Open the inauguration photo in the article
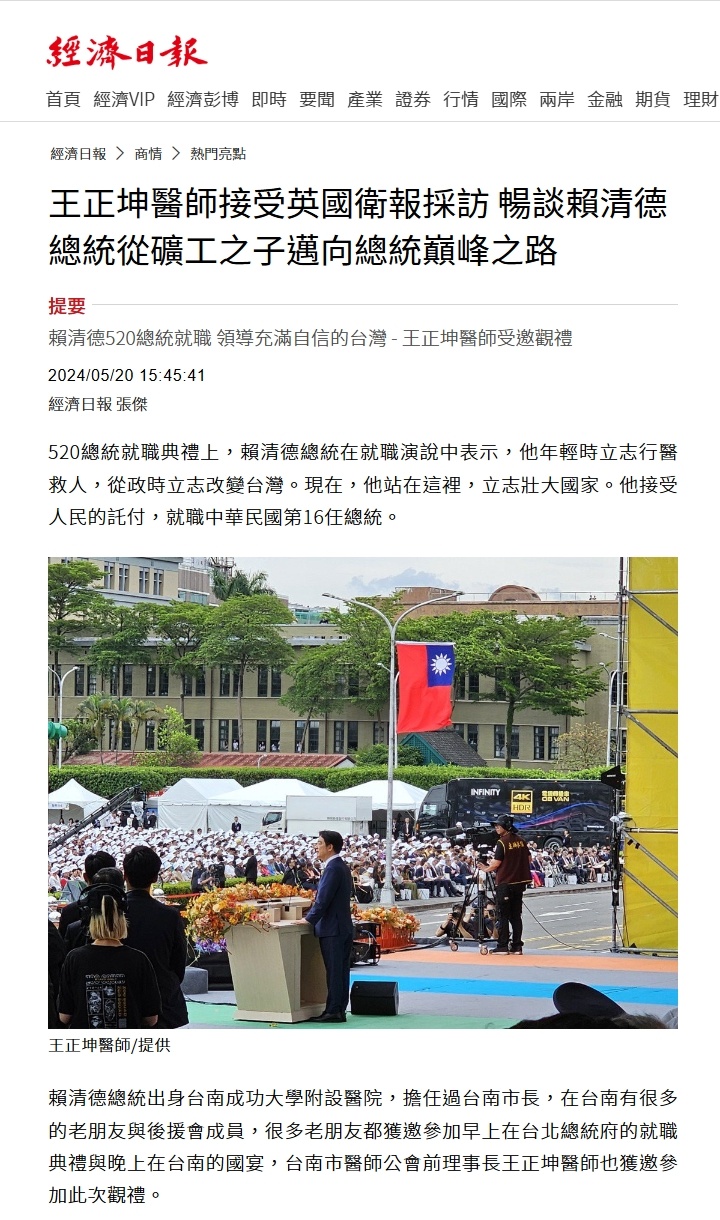720x1220 pixels. click(363, 793)
